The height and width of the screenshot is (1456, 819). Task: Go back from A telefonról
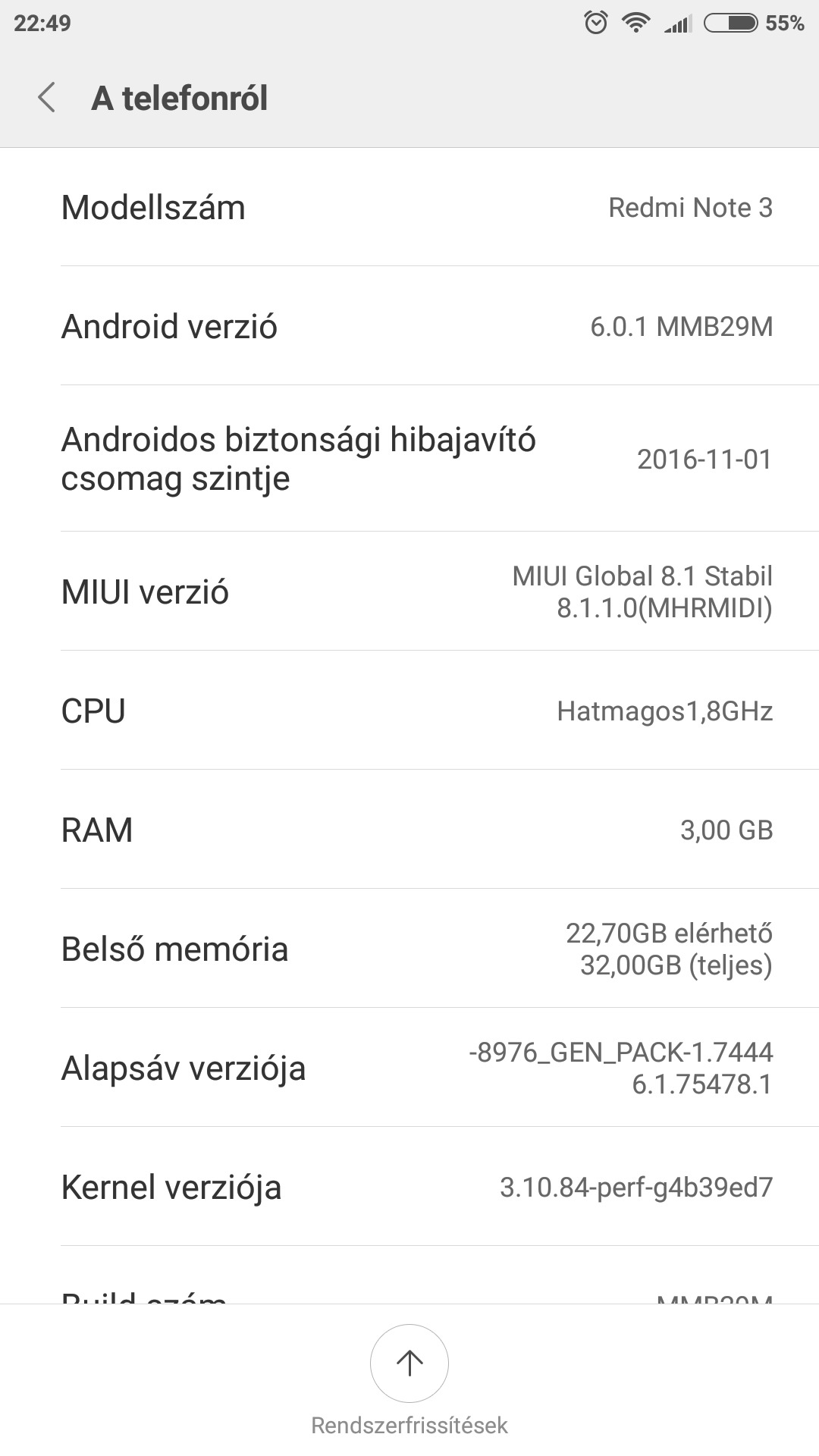(47, 99)
